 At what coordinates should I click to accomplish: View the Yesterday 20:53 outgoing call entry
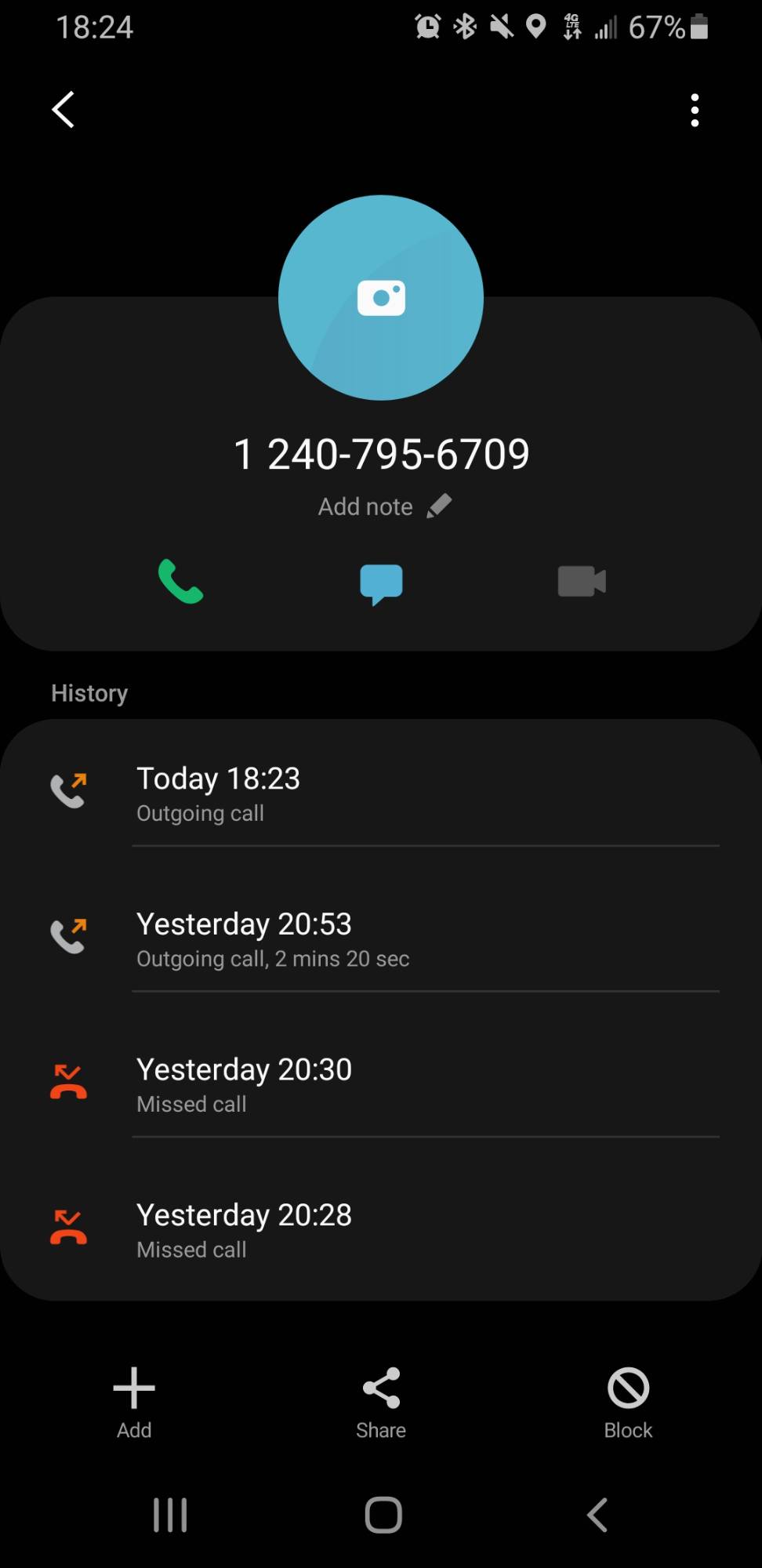point(381,939)
